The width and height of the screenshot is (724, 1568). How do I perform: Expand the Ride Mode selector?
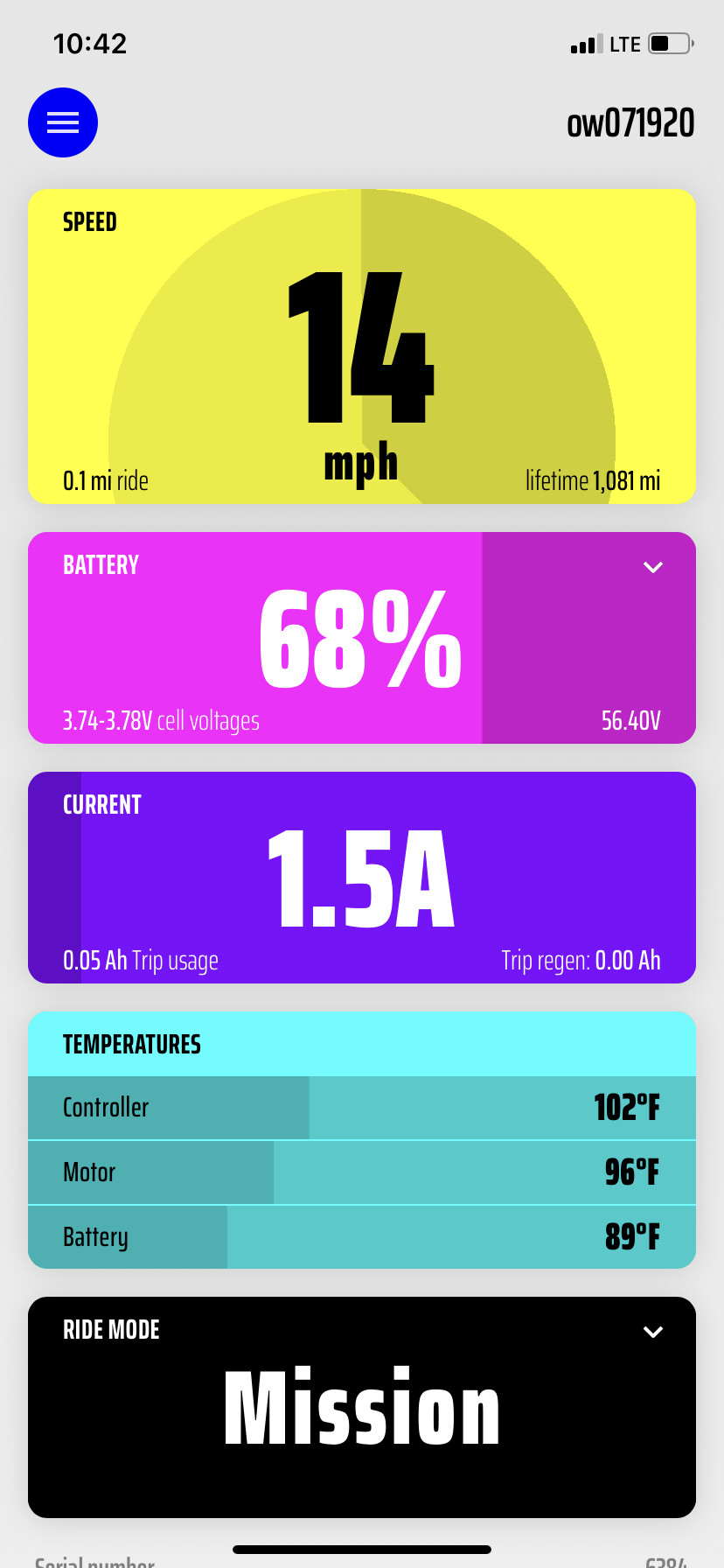(x=652, y=1332)
